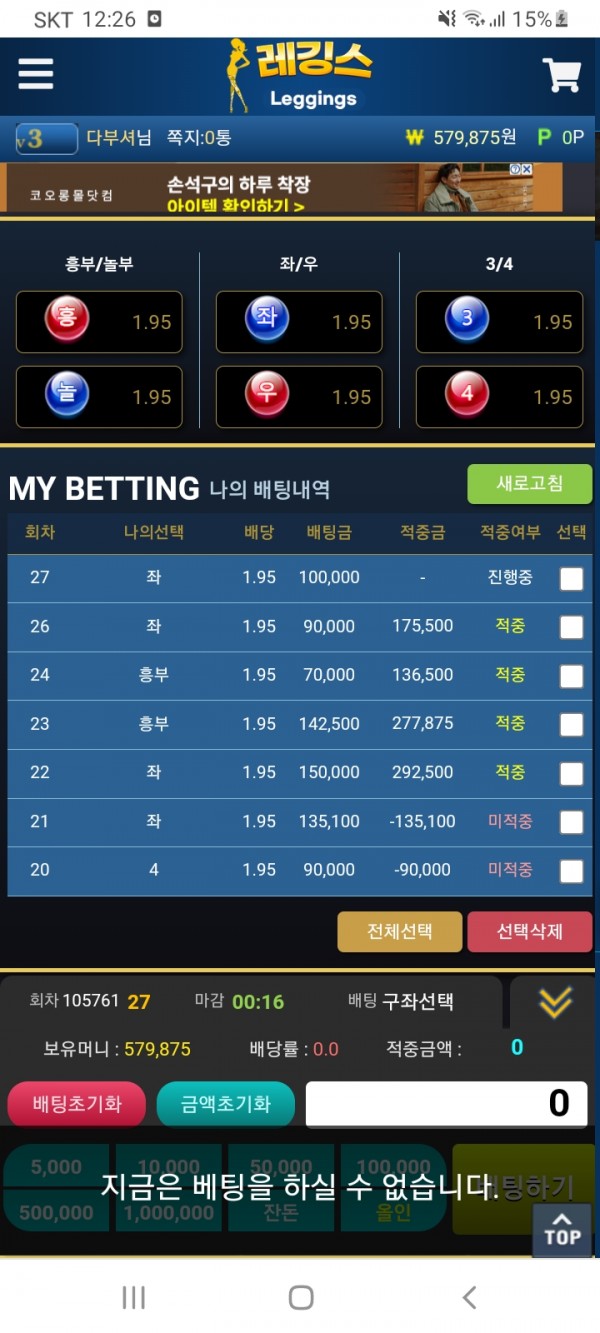Choose the 우 1.95 bet option
The width and height of the screenshot is (600, 1333).
tap(299, 397)
